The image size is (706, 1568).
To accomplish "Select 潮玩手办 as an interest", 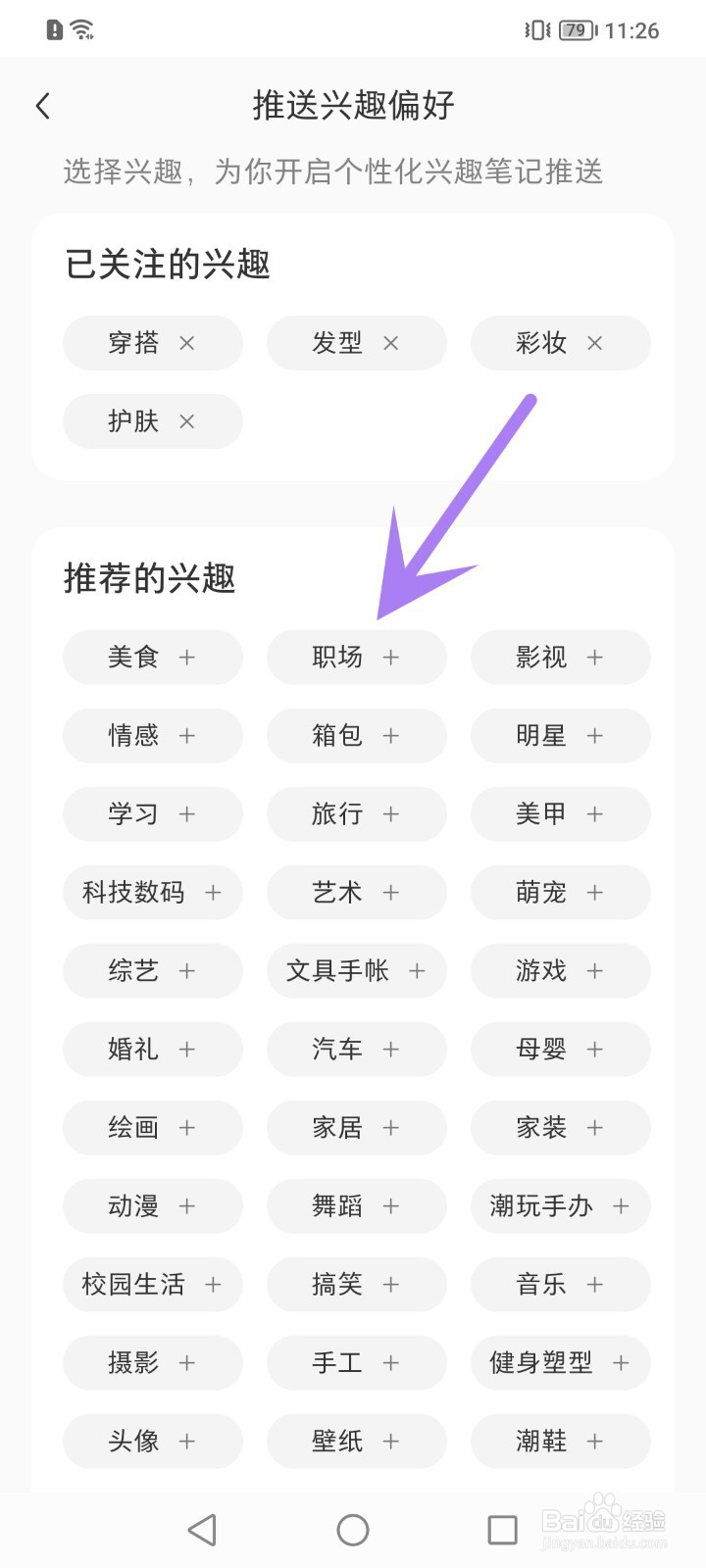I will click(560, 1206).
